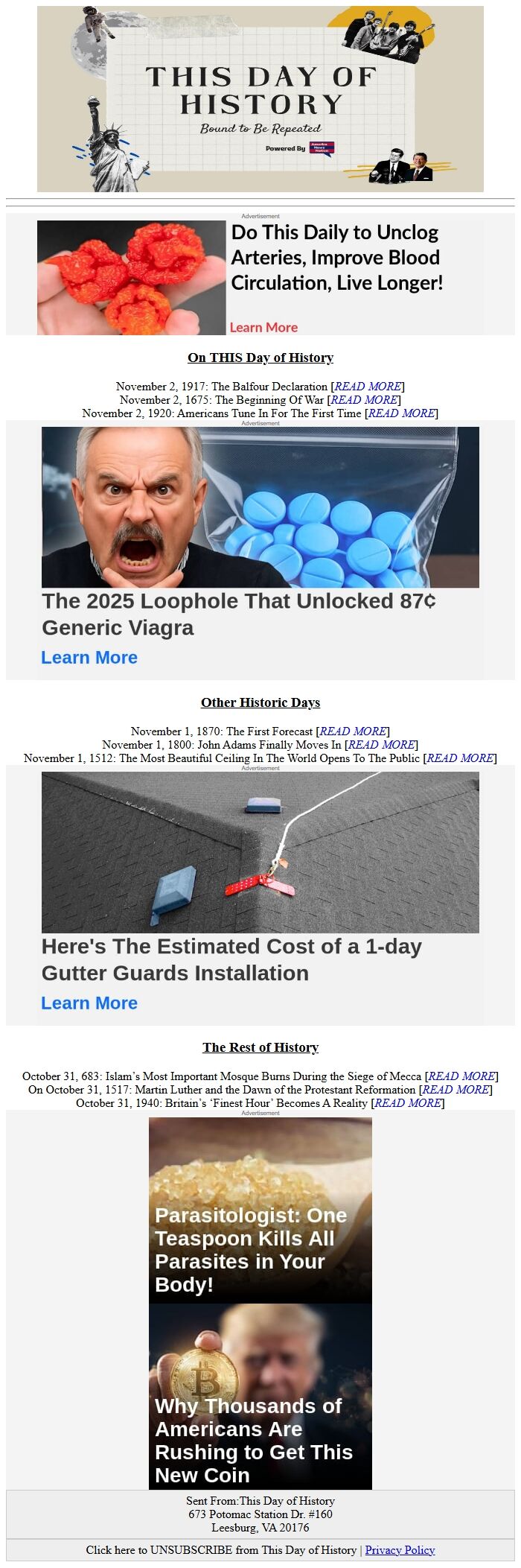Read more on Britain's 'Finest Hour' story
521x1568 pixels.
coord(409,1102)
